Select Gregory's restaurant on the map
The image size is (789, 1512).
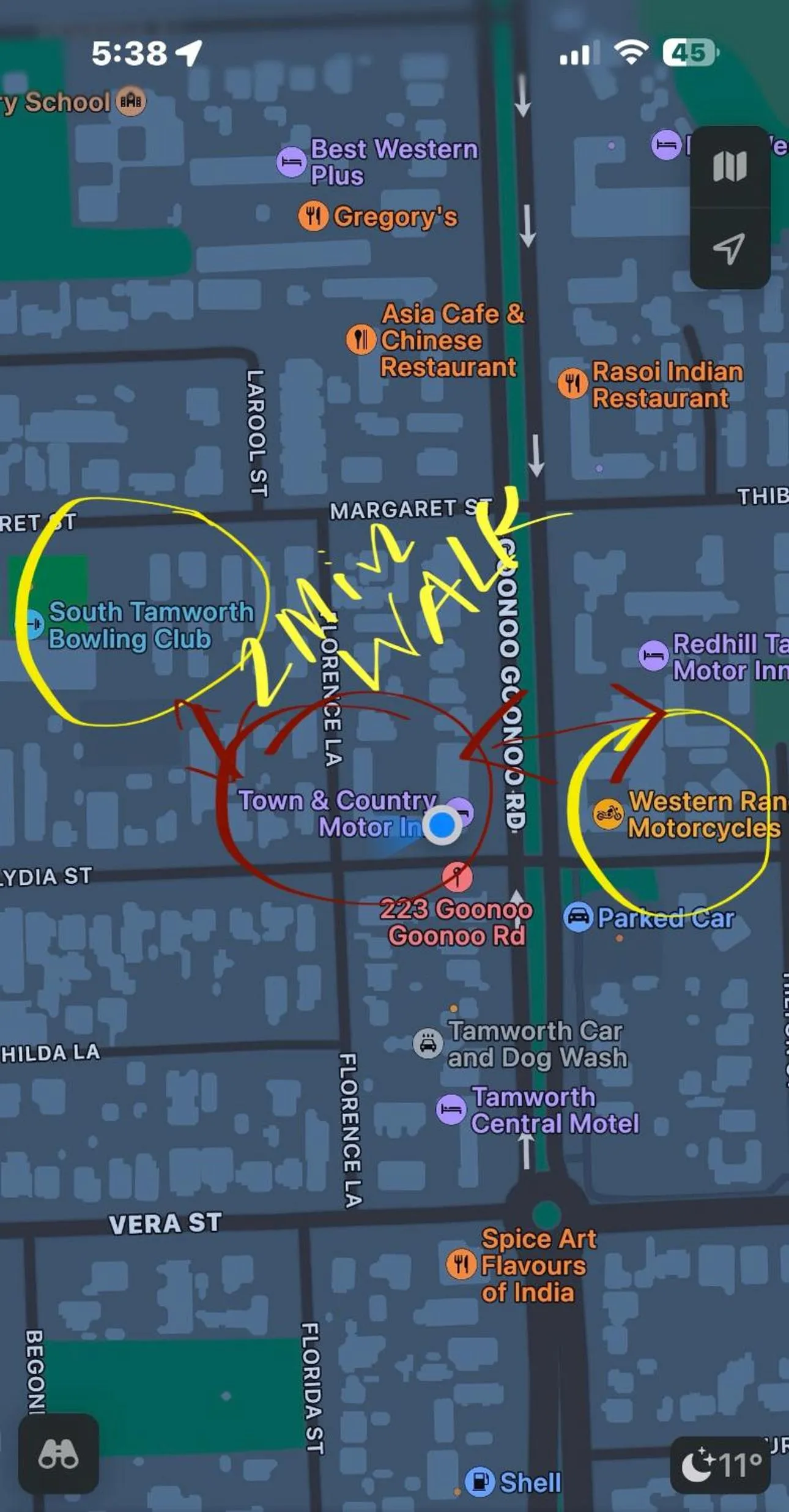313,216
